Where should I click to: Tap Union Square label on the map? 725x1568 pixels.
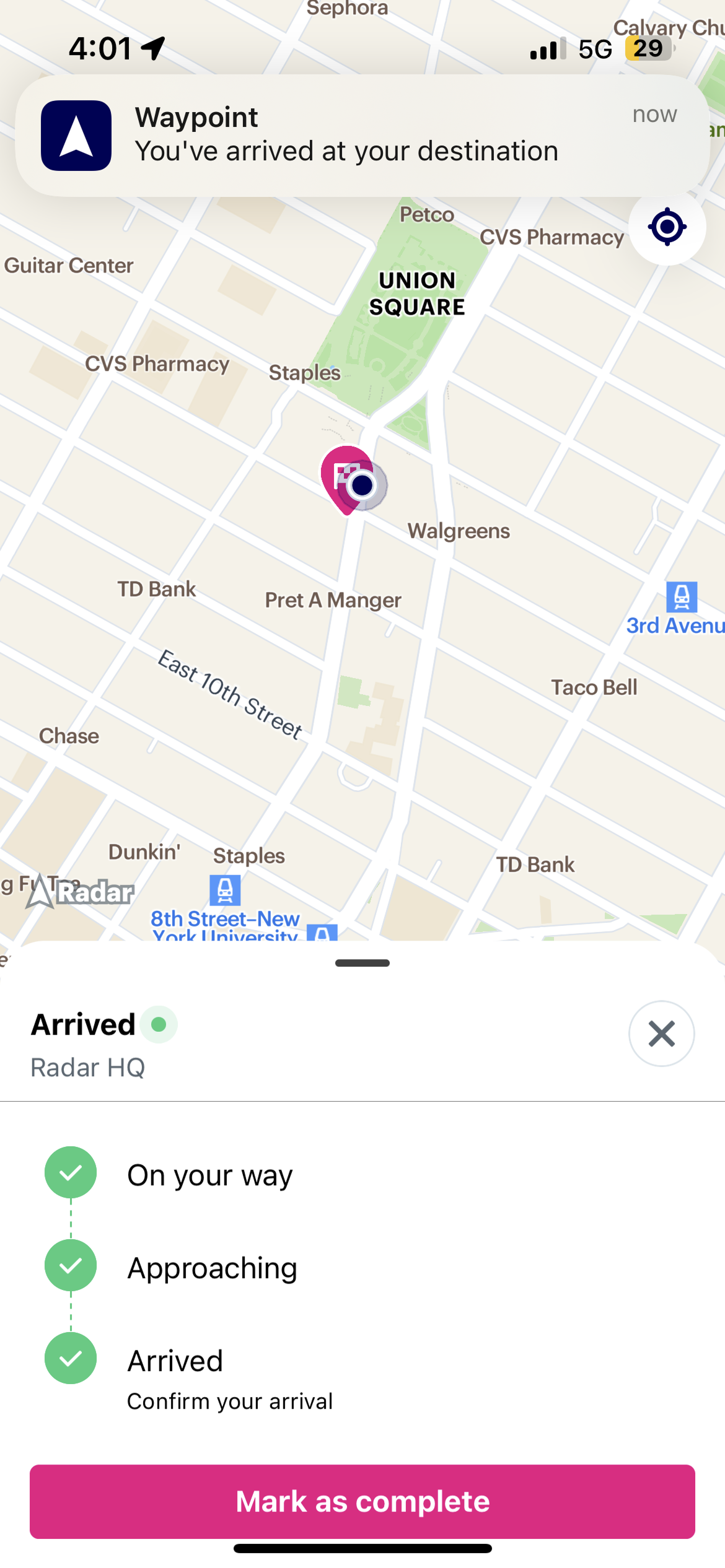[x=417, y=293]
